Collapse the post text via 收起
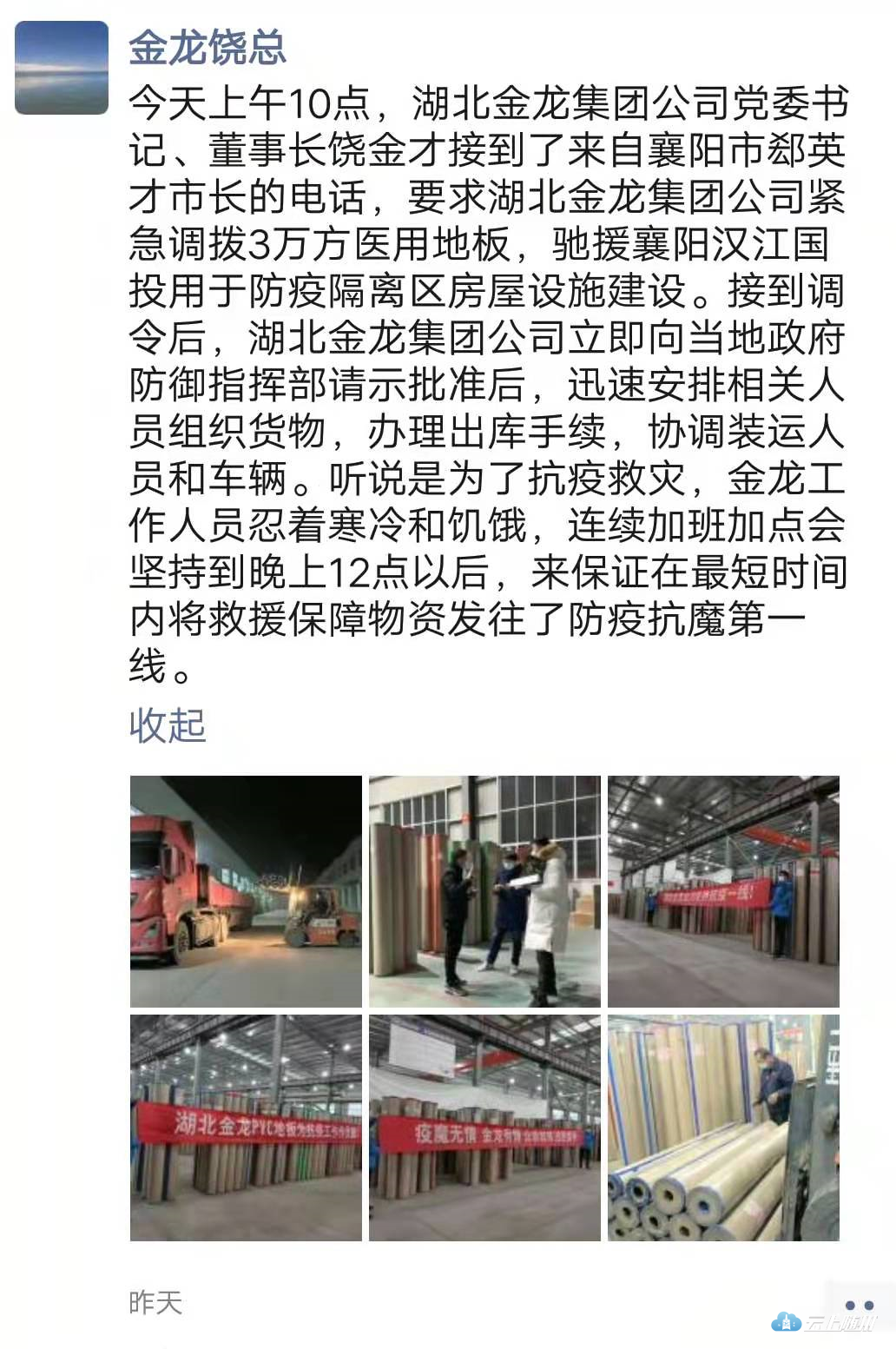This screenshot has height=1349, width=896. pyautogui.click(x=168, y=724)
